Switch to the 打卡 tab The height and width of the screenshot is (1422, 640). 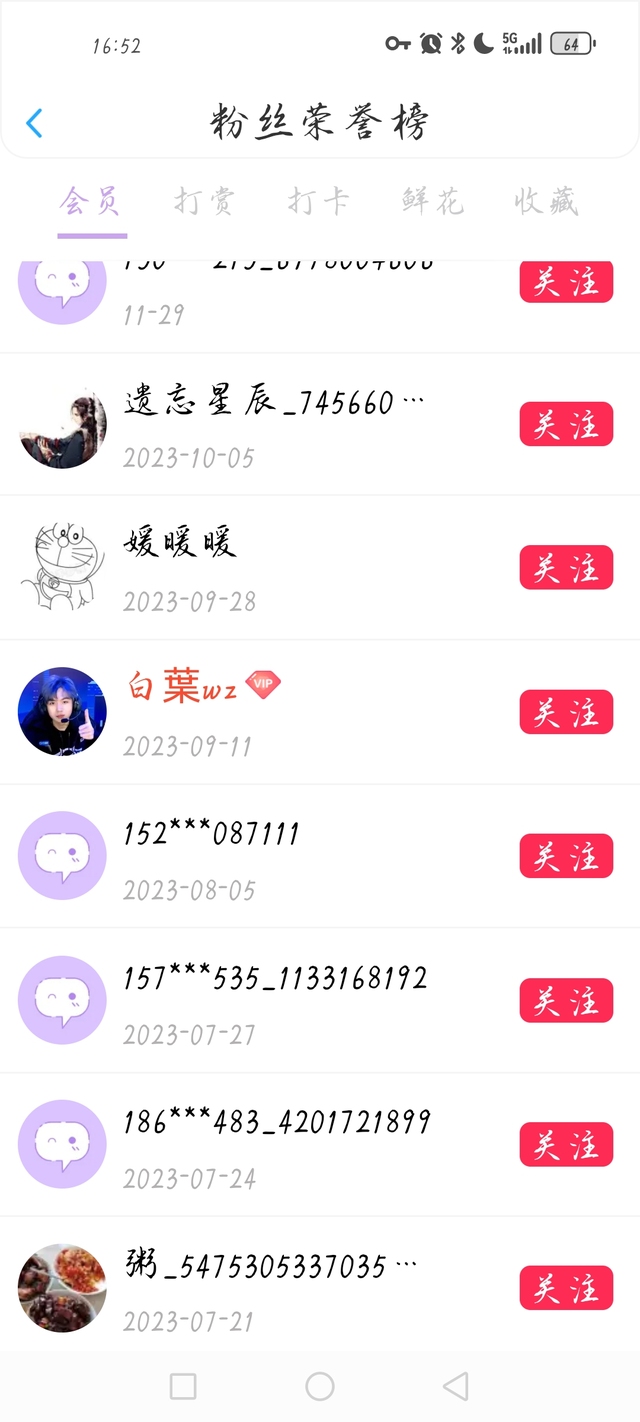point(318,201)
